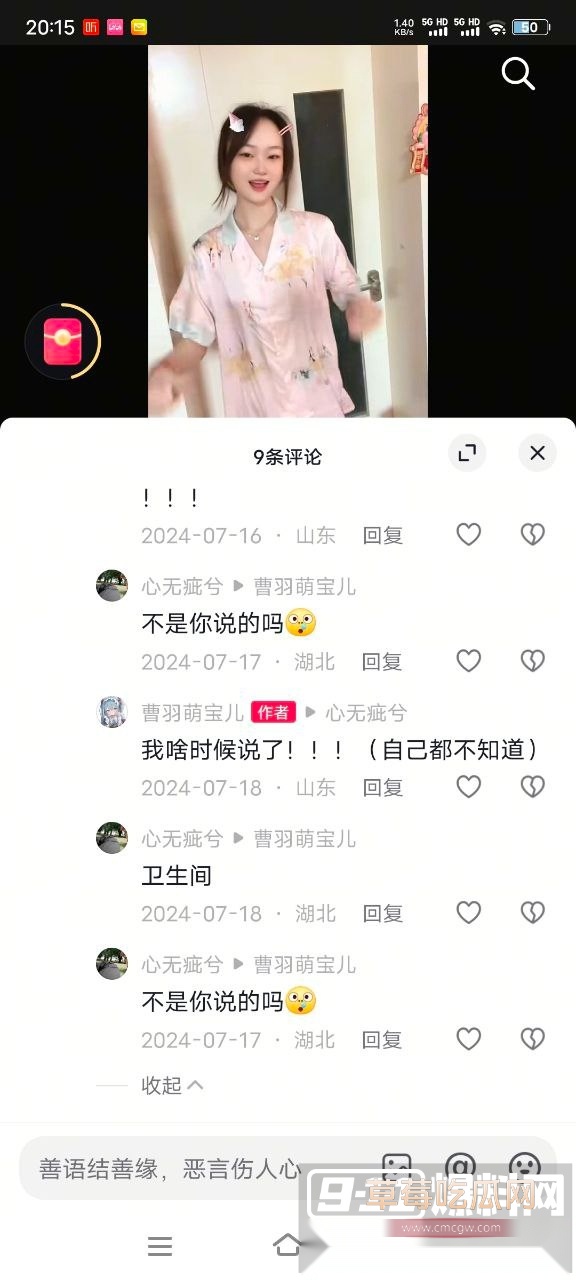Dislike the 卫生间 comment
This screenshot has width=576, height=1280.
(533, 912)
